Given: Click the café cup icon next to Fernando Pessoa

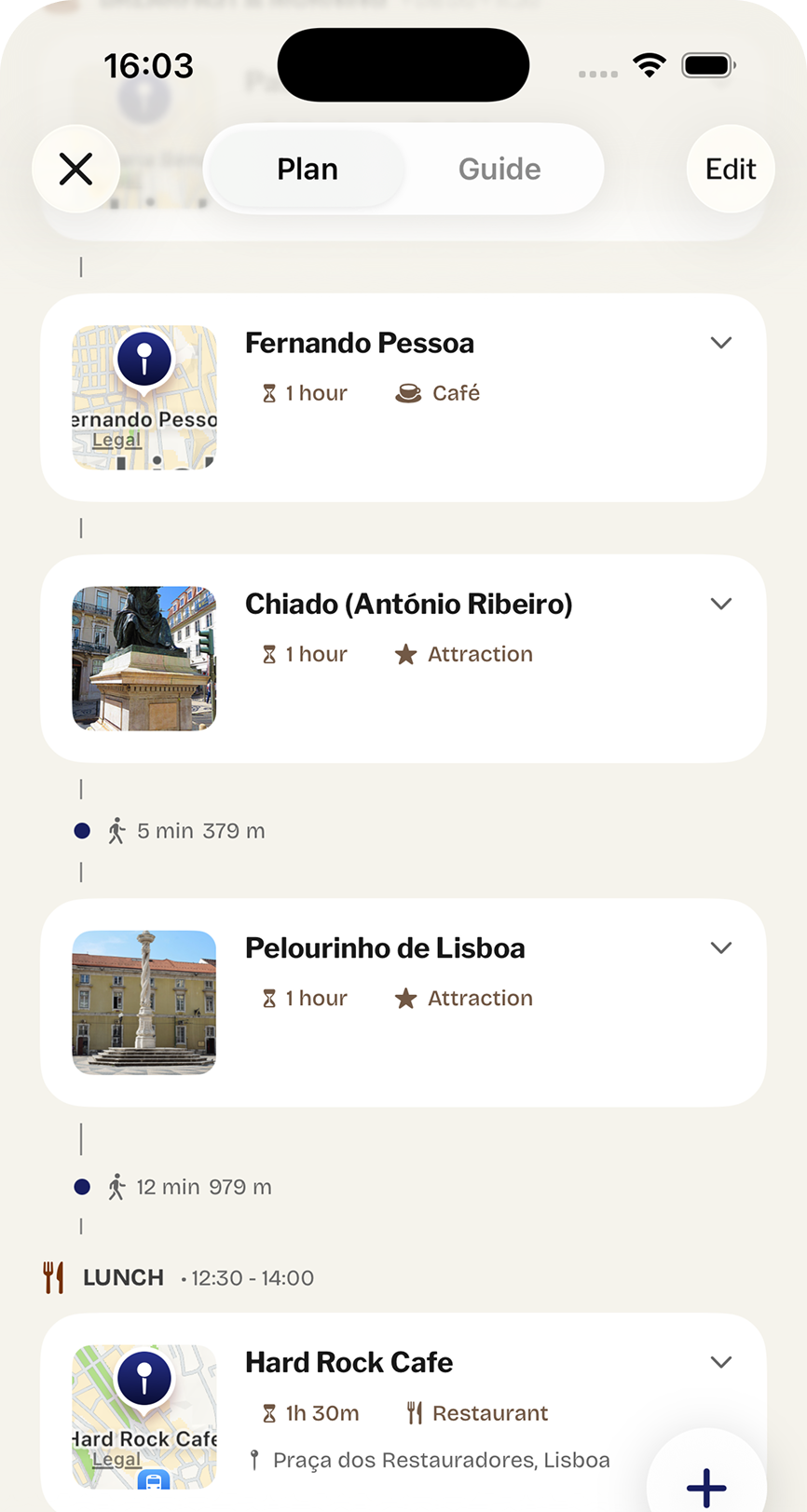Looking at the screenshot, I should coord(408,392).
